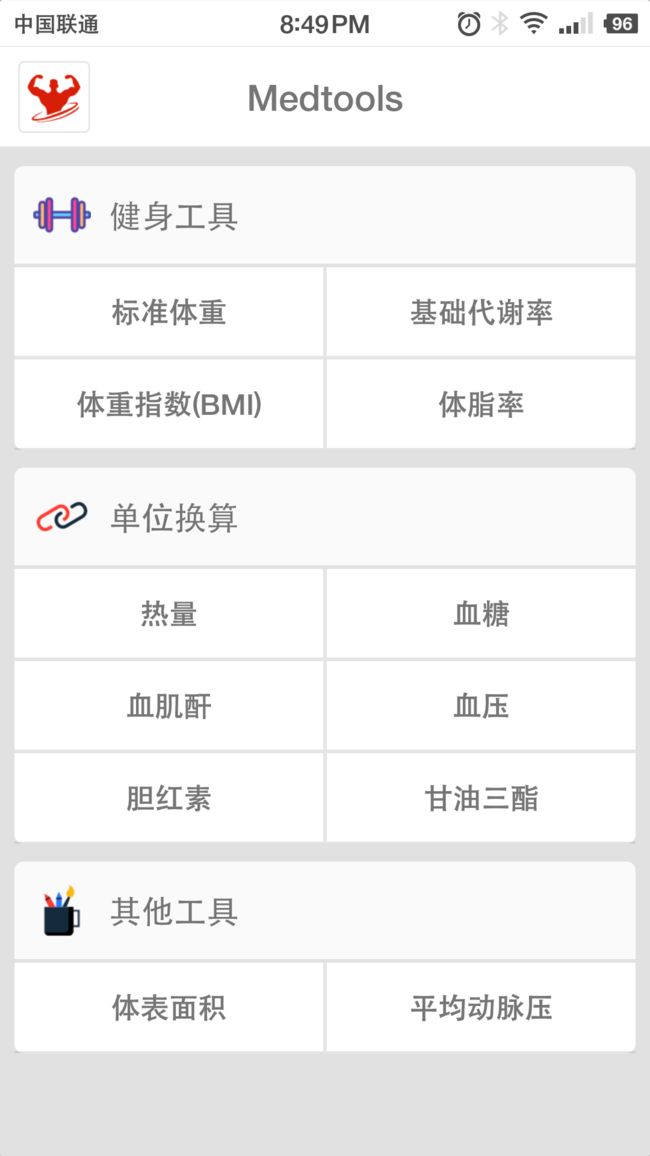
Task: Choose the 胆红素 converter
Action: 169,798
